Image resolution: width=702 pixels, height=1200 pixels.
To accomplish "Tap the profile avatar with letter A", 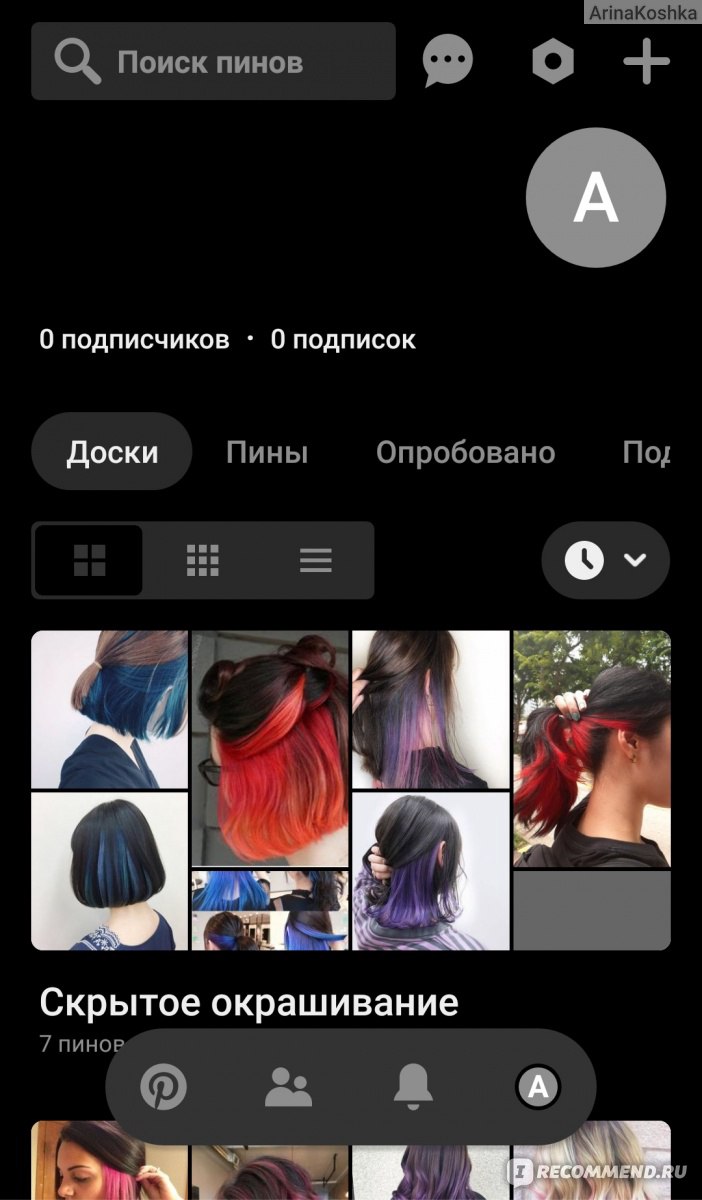I will tap(596, 198).
